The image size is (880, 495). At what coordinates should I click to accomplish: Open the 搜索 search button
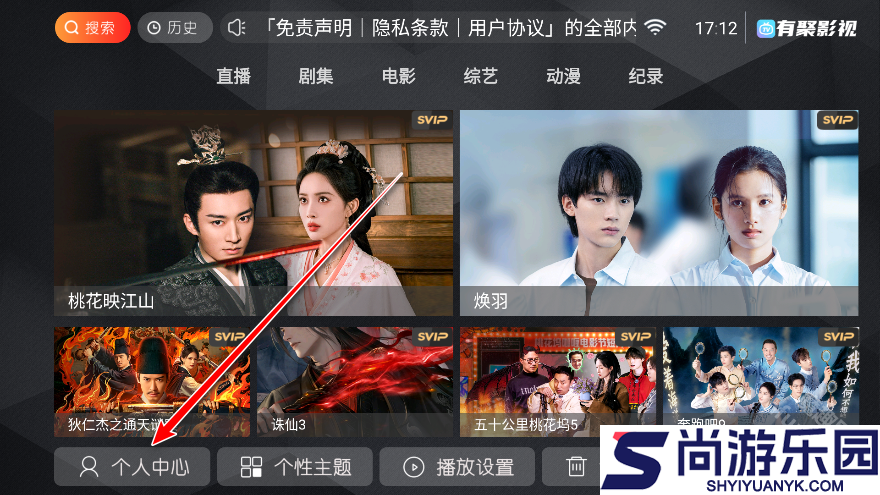point(92,28)
